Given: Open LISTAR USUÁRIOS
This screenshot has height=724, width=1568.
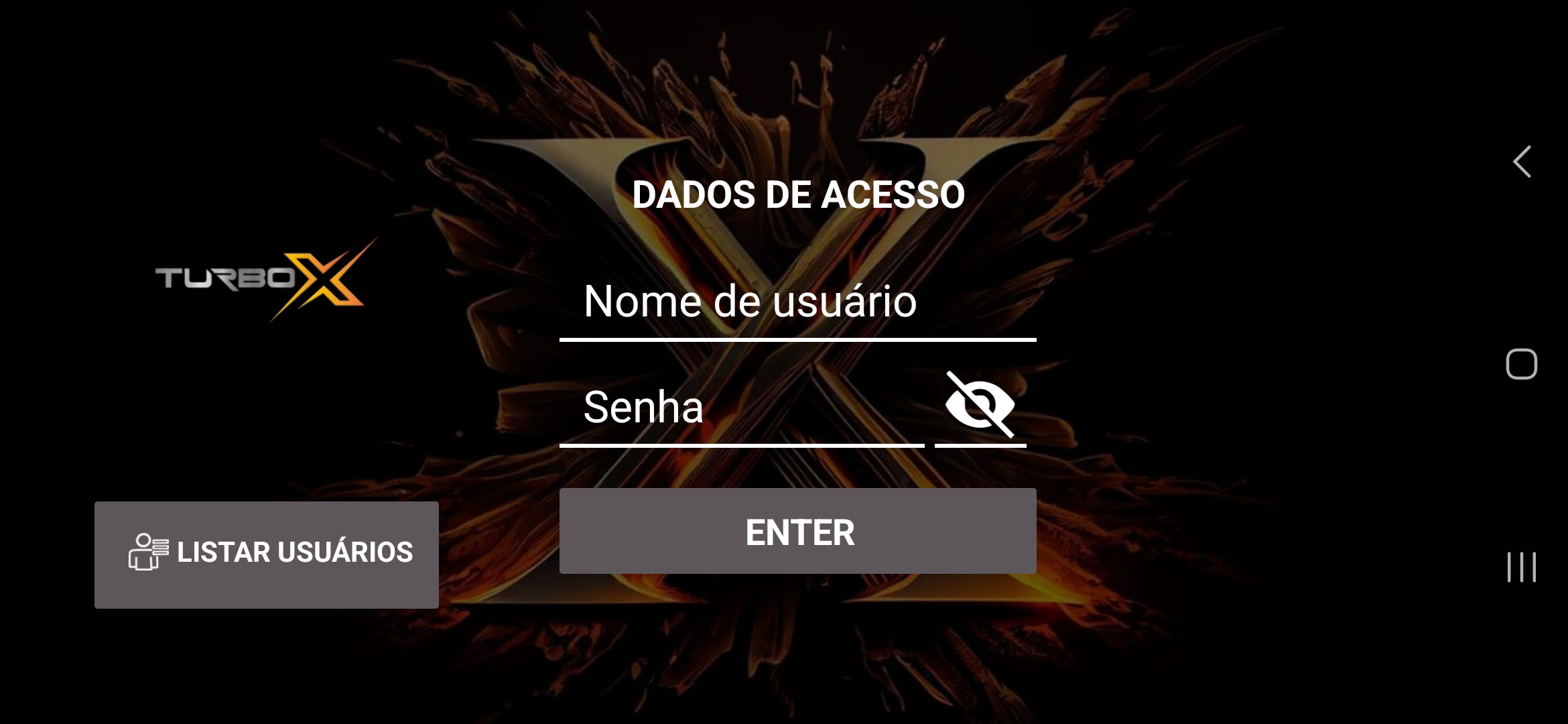Looking at the screenshot, I should (x=267, y=554).
